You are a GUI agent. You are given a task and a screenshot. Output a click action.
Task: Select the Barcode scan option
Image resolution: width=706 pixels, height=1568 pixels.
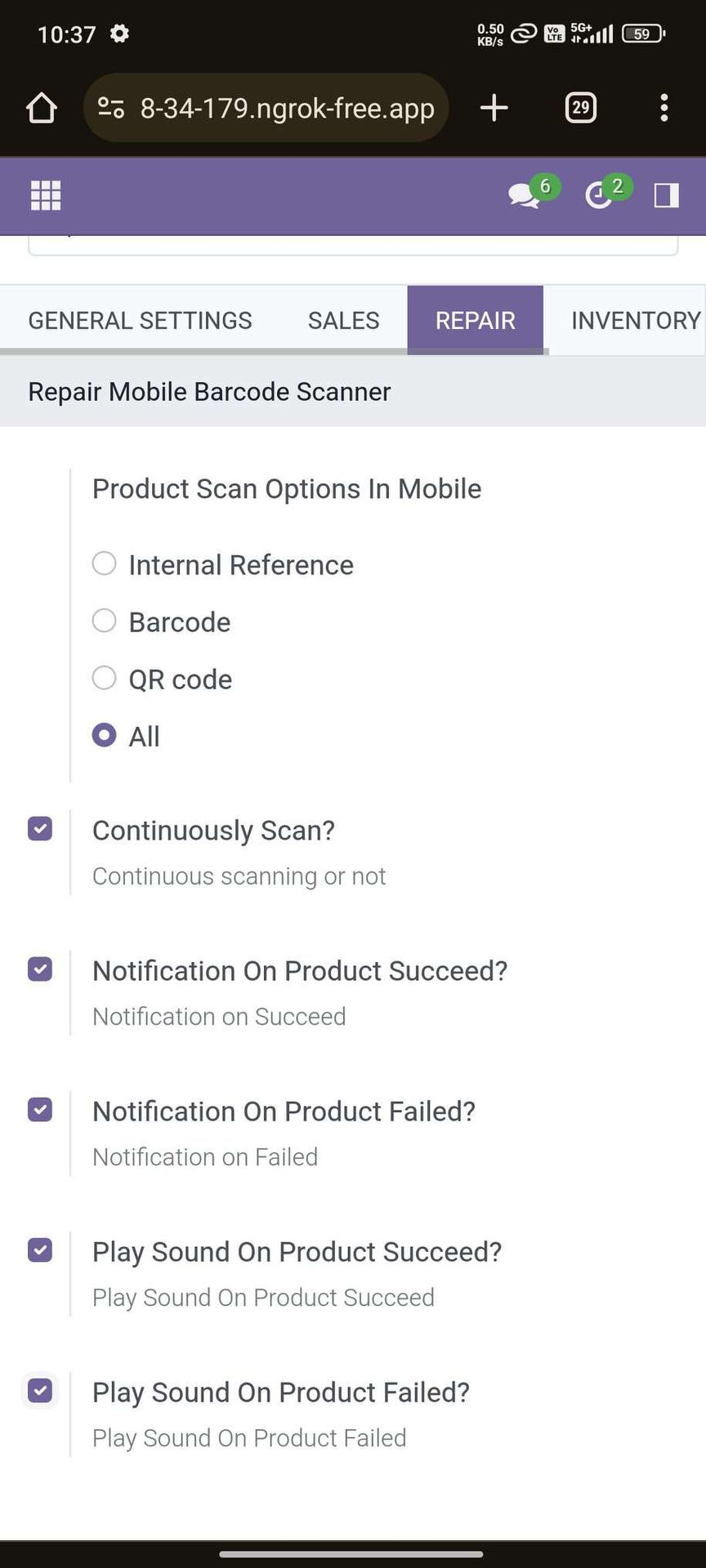click(x=104, y=621)
